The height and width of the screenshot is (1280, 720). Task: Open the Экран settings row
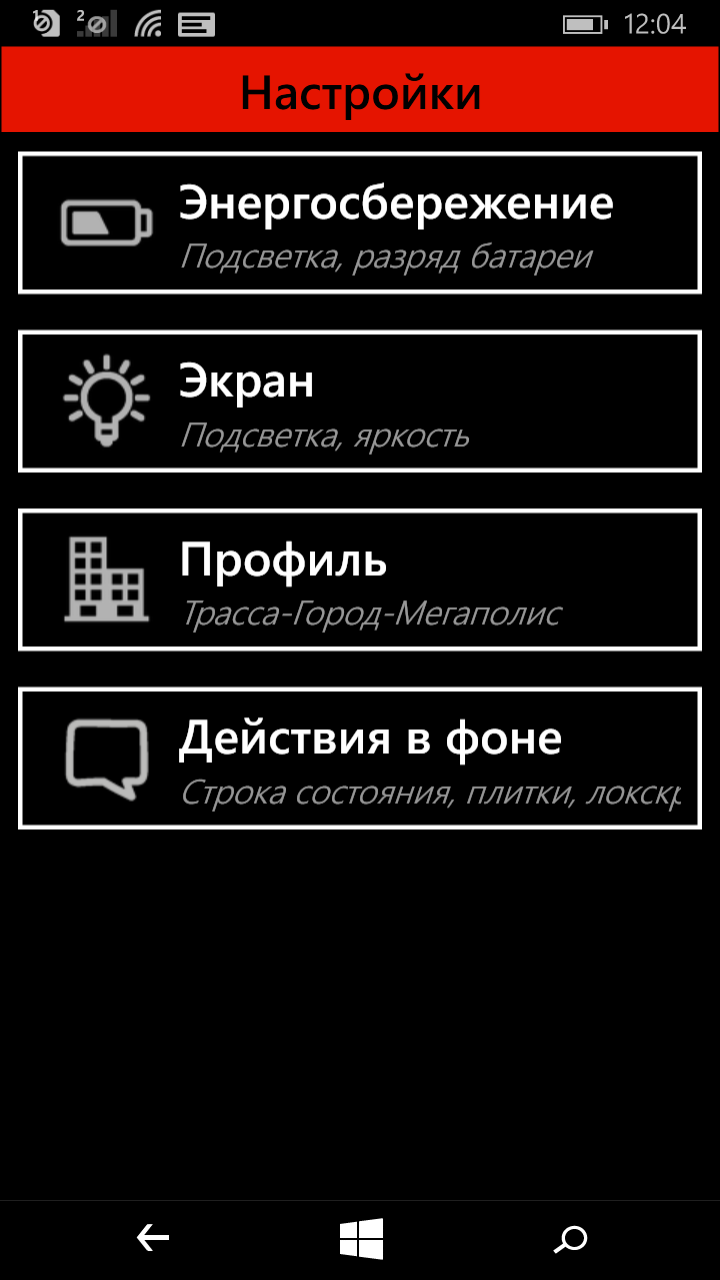[x=360, y=401]
